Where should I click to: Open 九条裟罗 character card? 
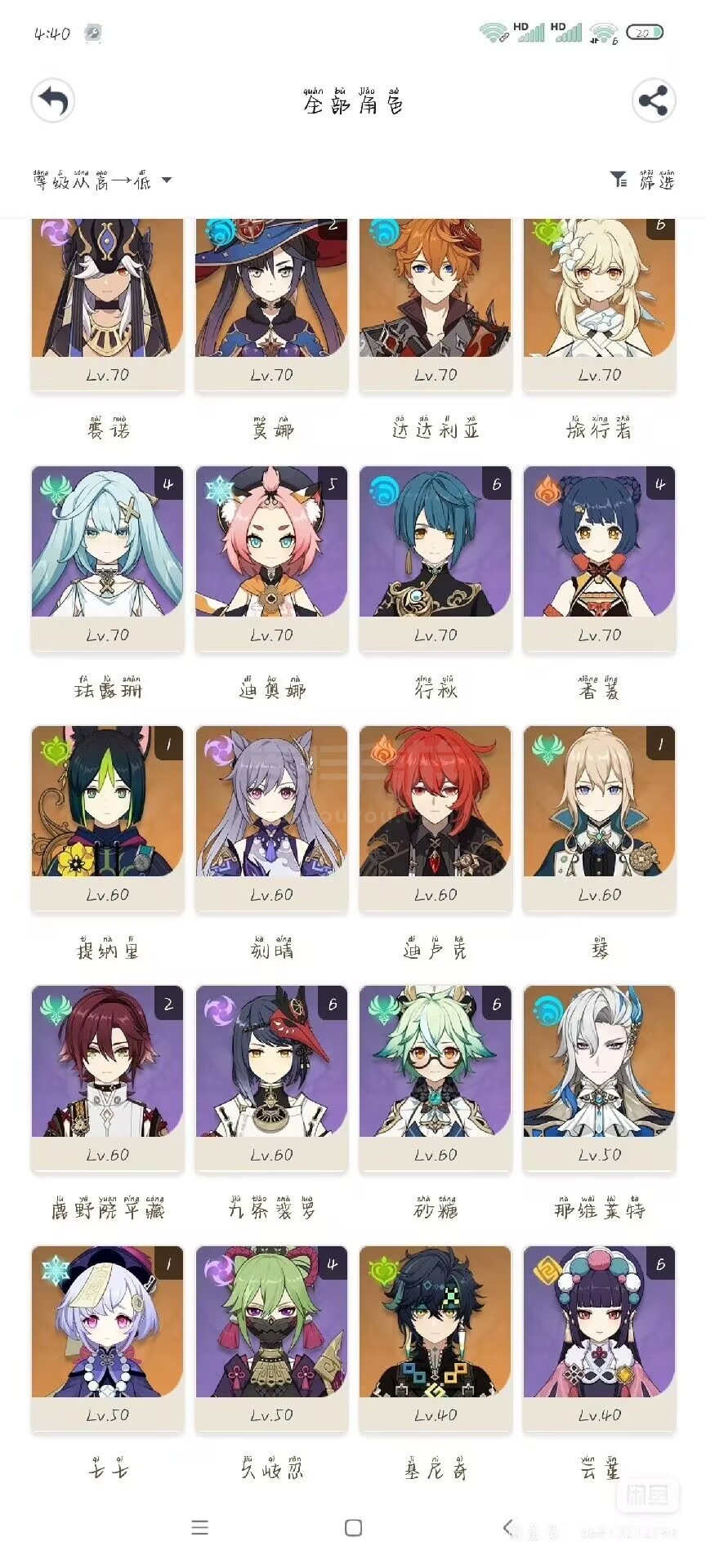click(x=271, y=1076)
